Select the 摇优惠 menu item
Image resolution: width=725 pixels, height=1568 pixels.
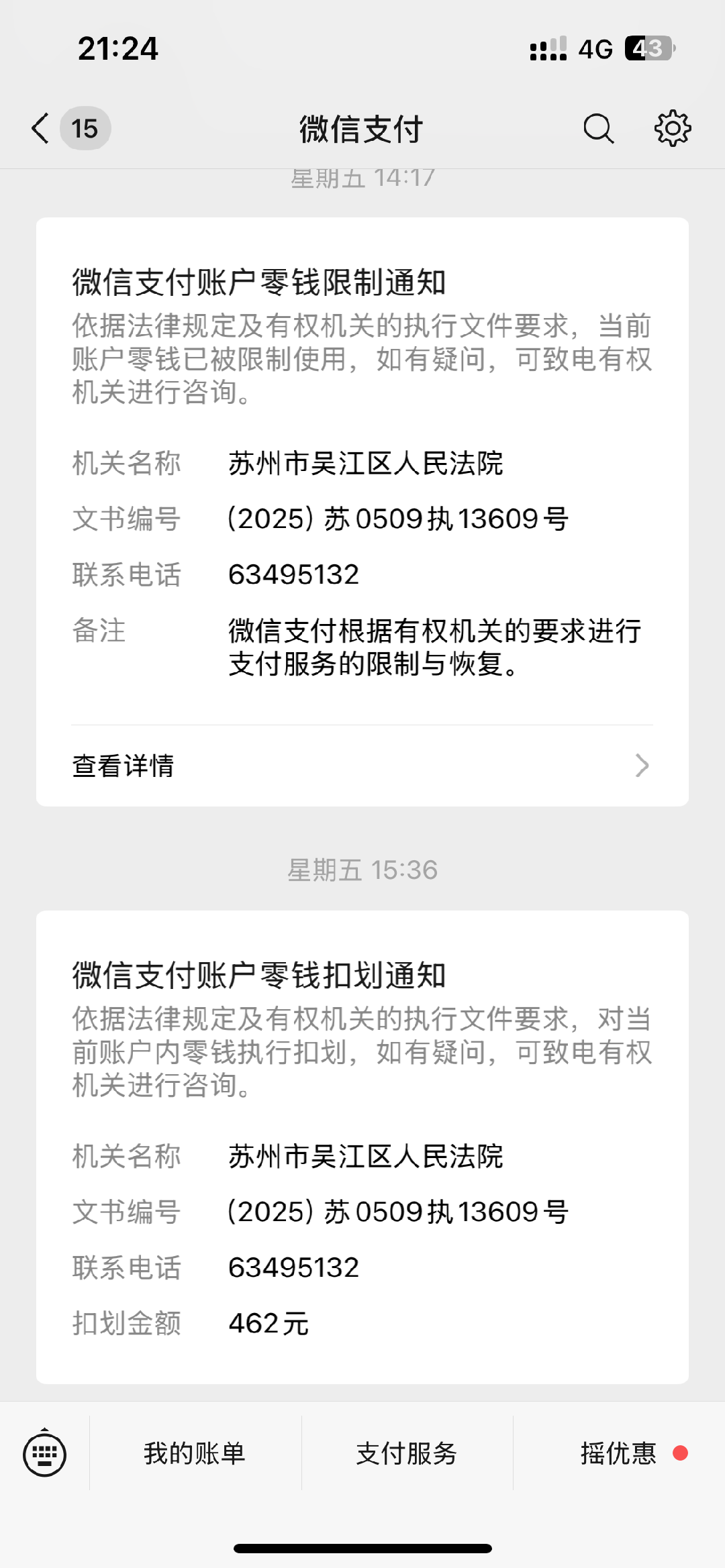point(618,1454)
